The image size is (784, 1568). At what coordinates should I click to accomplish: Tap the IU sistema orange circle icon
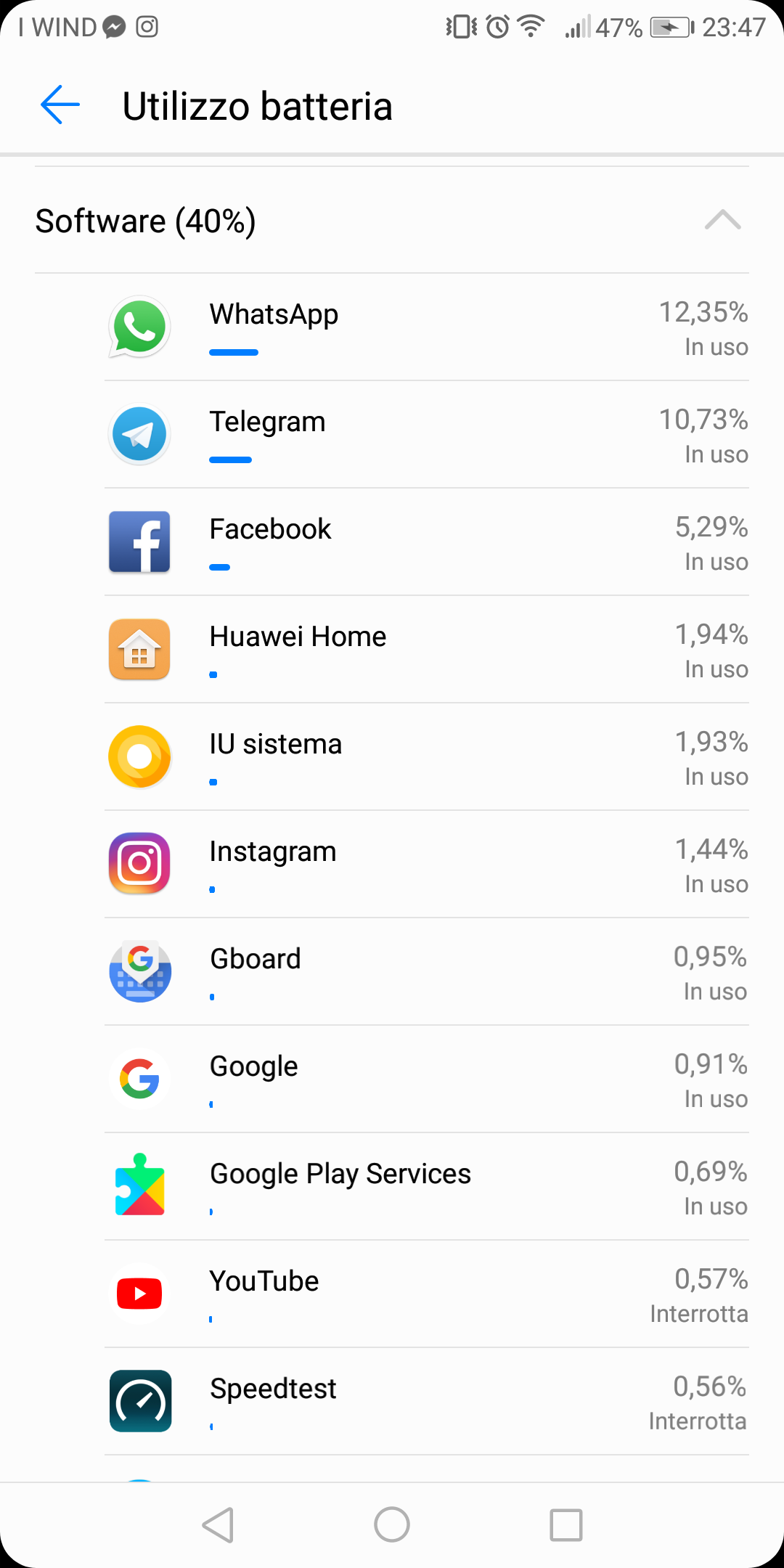pyautogui.click(x=139, y=757)
